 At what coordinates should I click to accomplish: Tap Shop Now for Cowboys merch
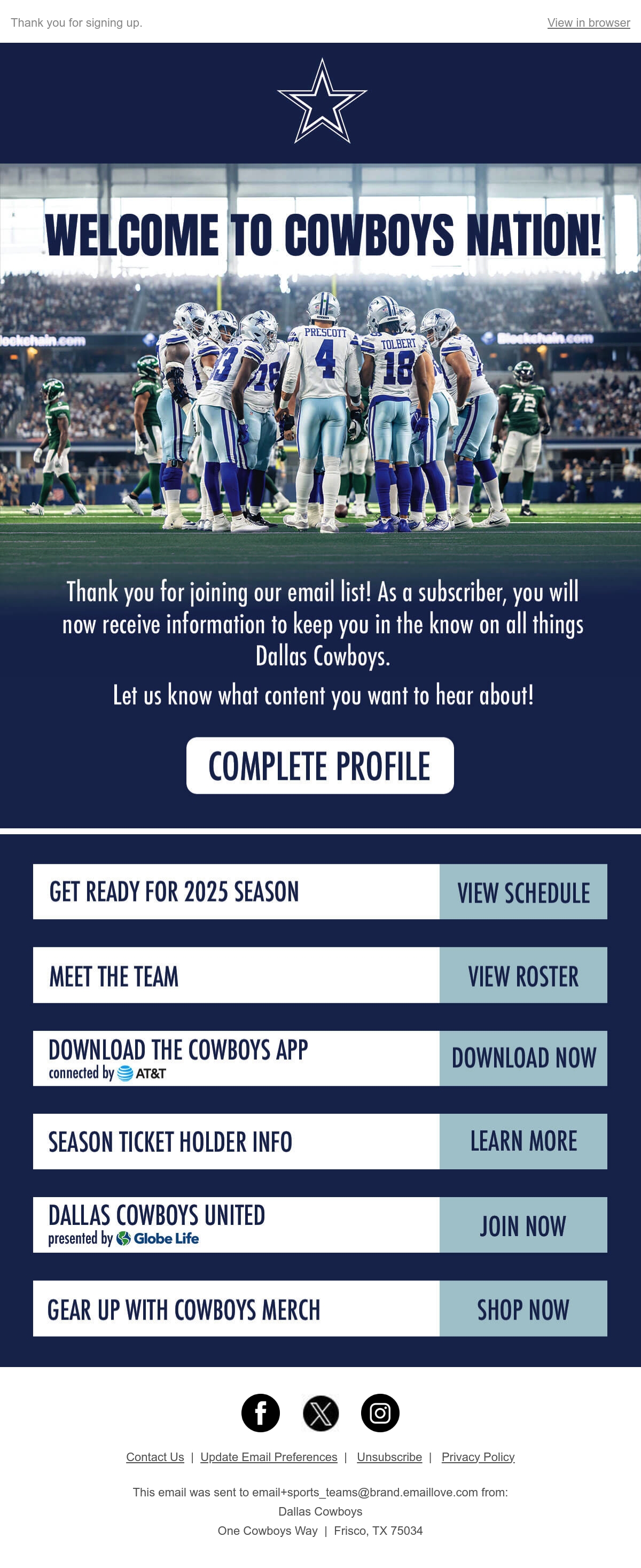click(x=523, y=1309)
